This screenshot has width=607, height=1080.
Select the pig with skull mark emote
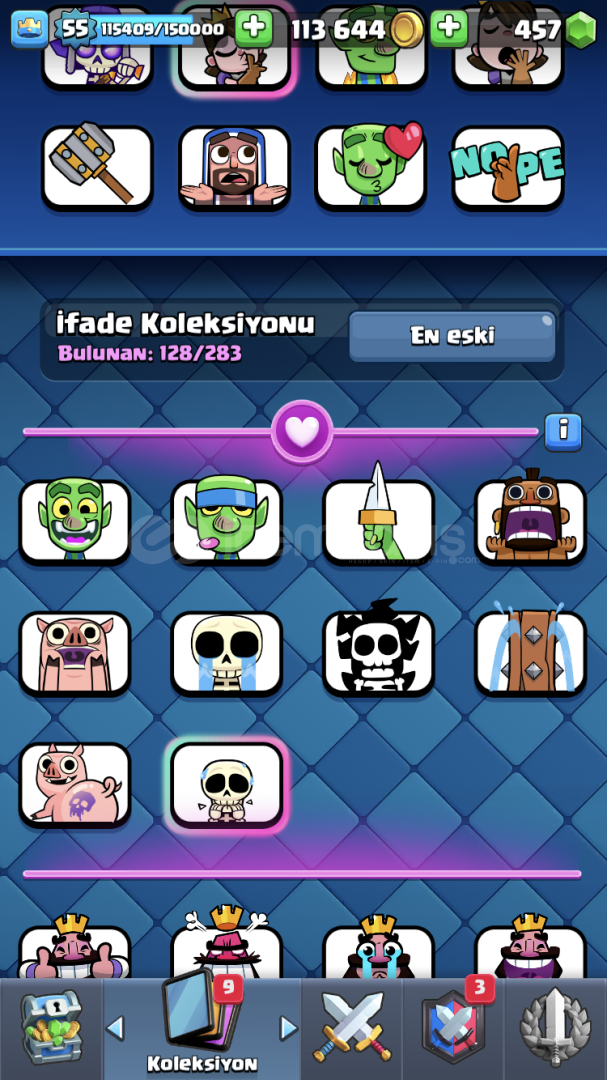[75, 785]
